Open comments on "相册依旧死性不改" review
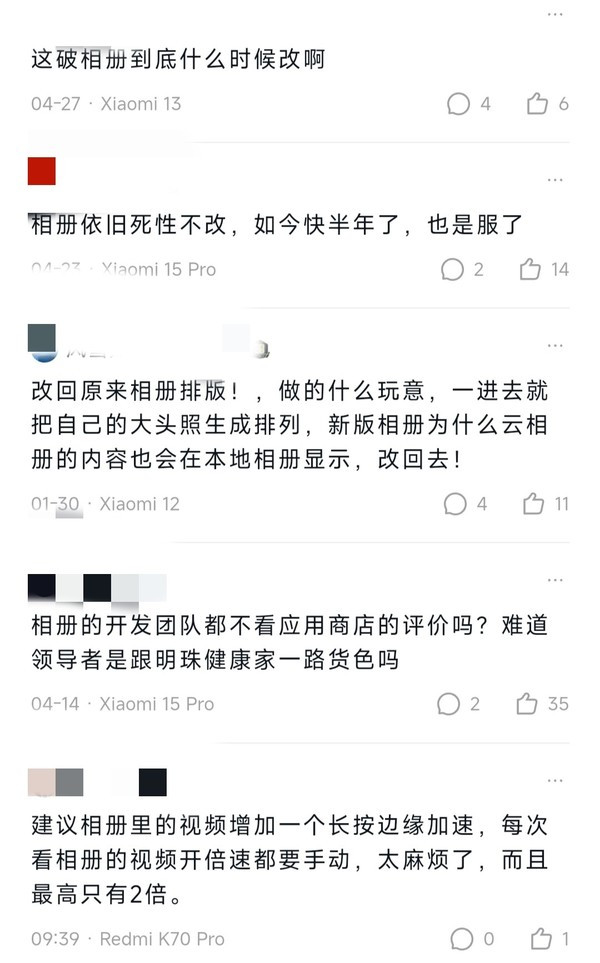The width and height of the screenshot is (600, 963). point(453,269)
